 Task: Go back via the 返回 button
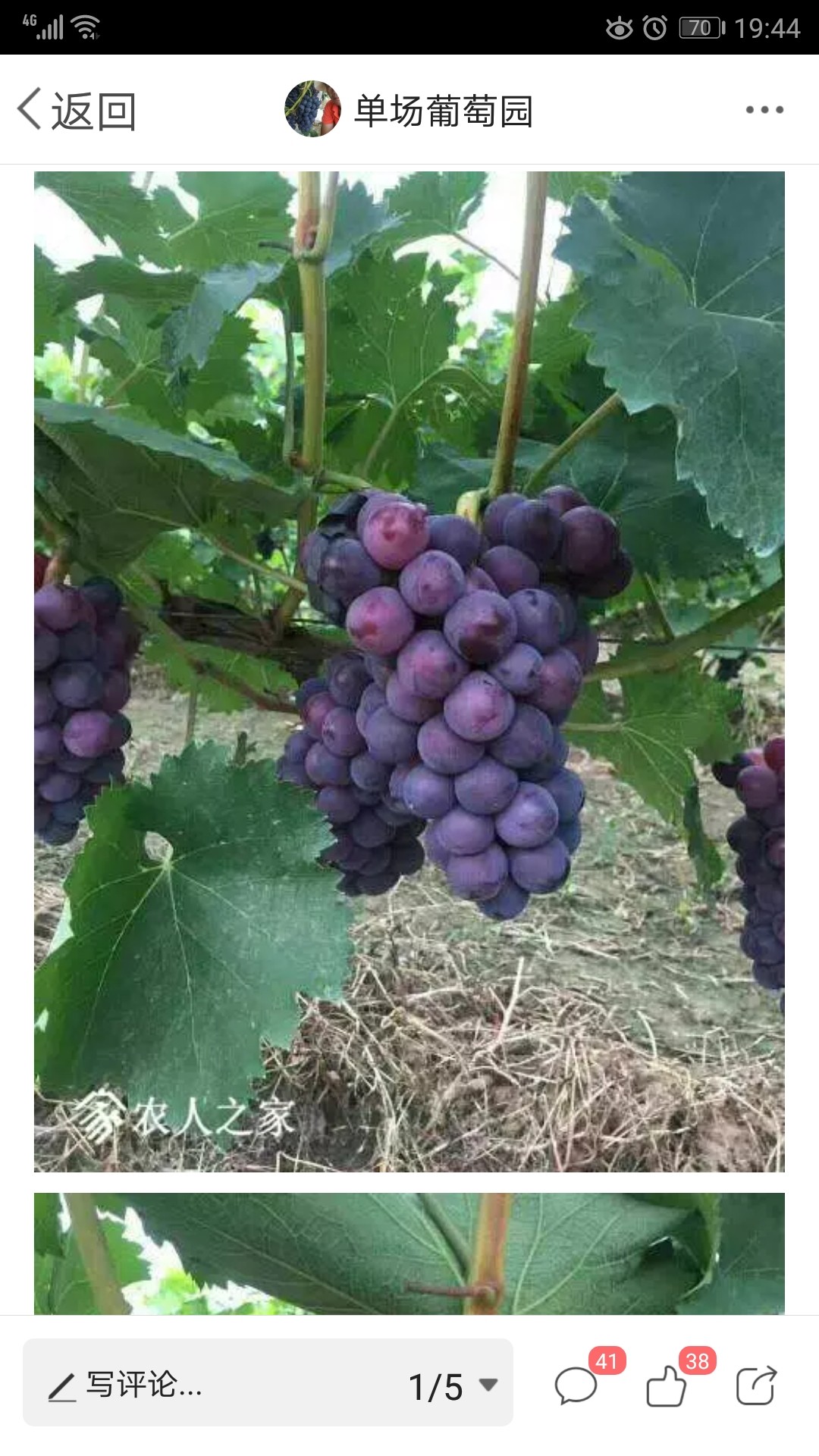(77, 111)
